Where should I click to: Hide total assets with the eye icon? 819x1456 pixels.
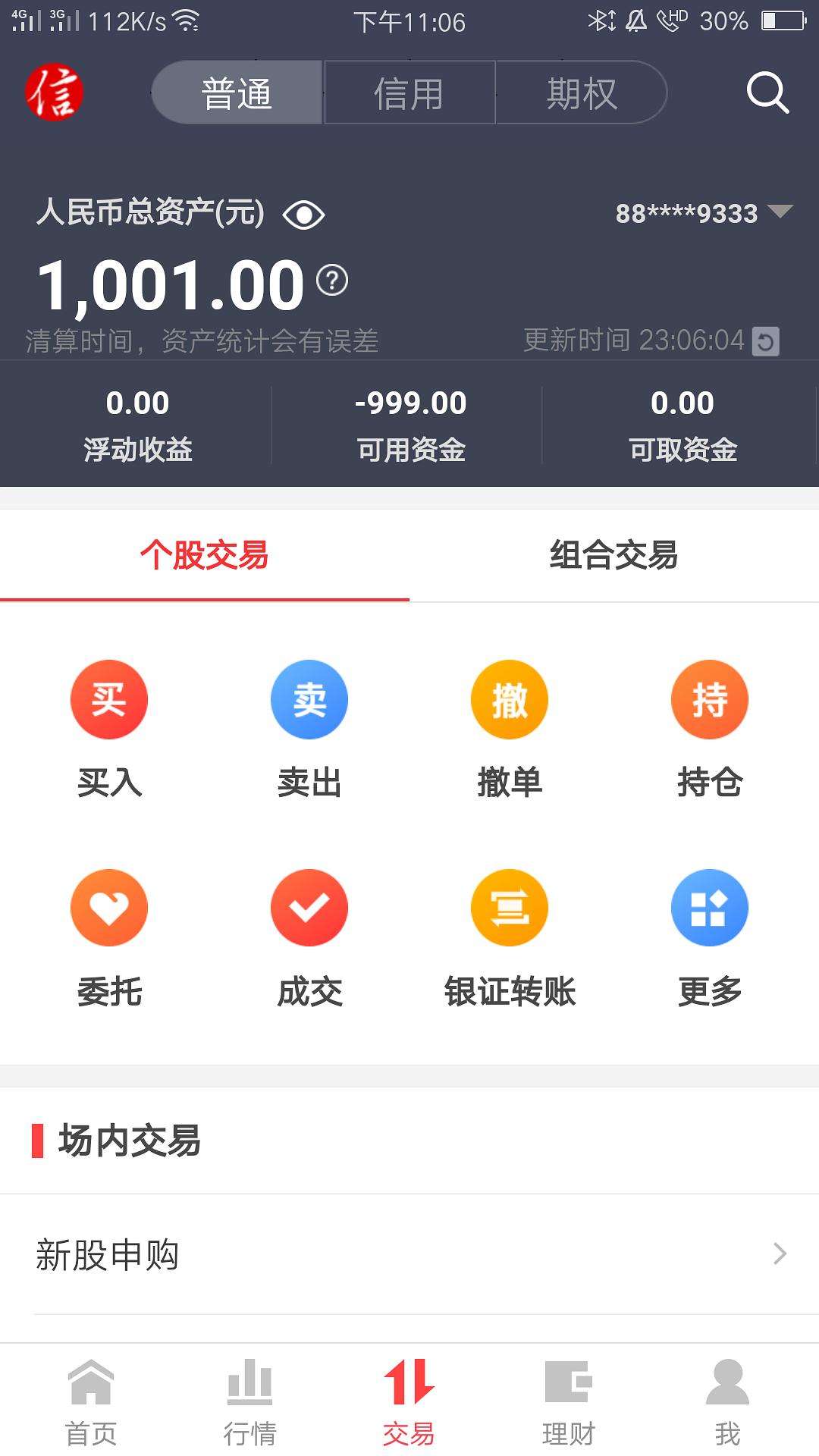[303, 215]
